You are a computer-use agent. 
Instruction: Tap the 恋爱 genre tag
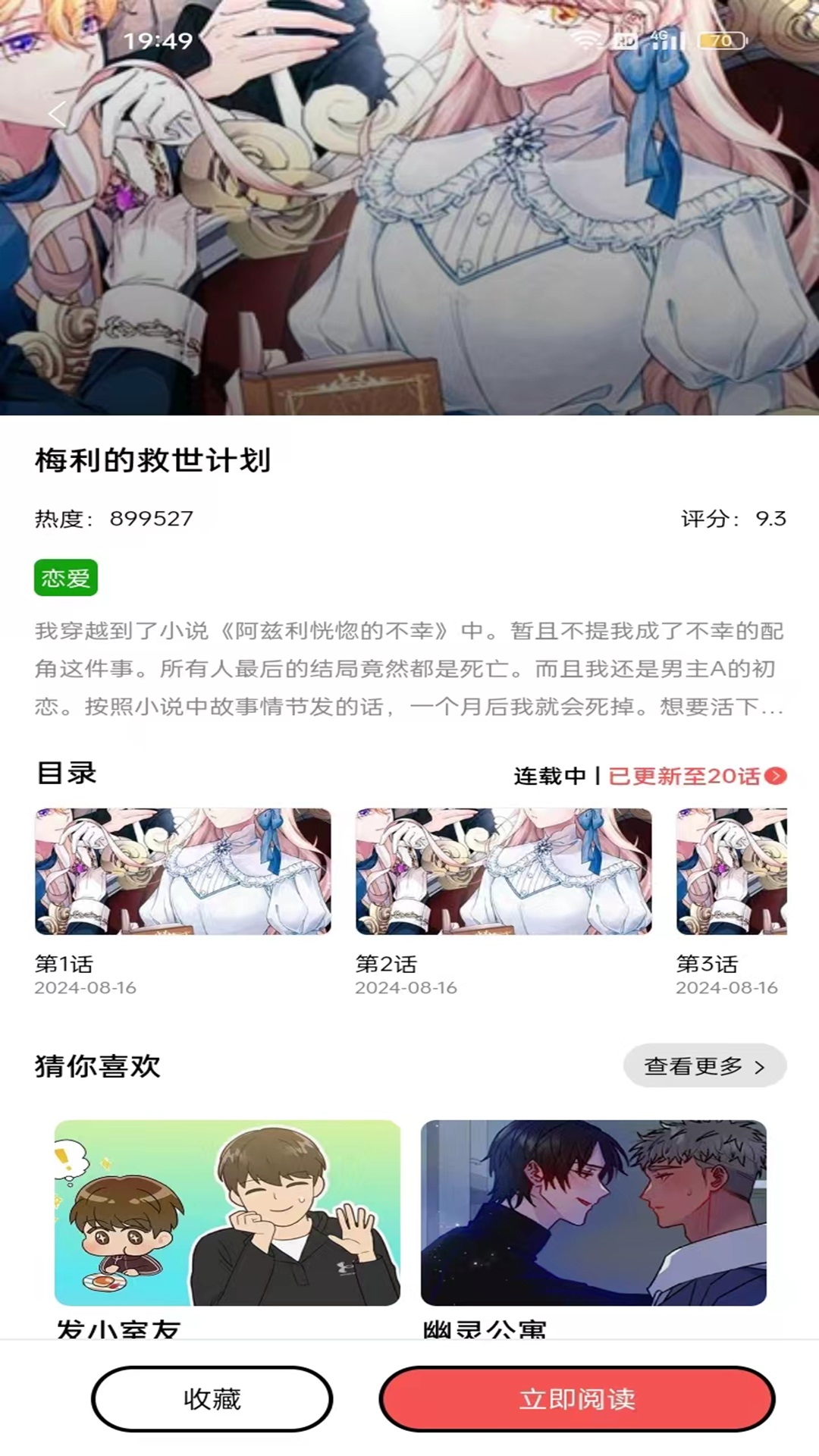click(66, 578)
